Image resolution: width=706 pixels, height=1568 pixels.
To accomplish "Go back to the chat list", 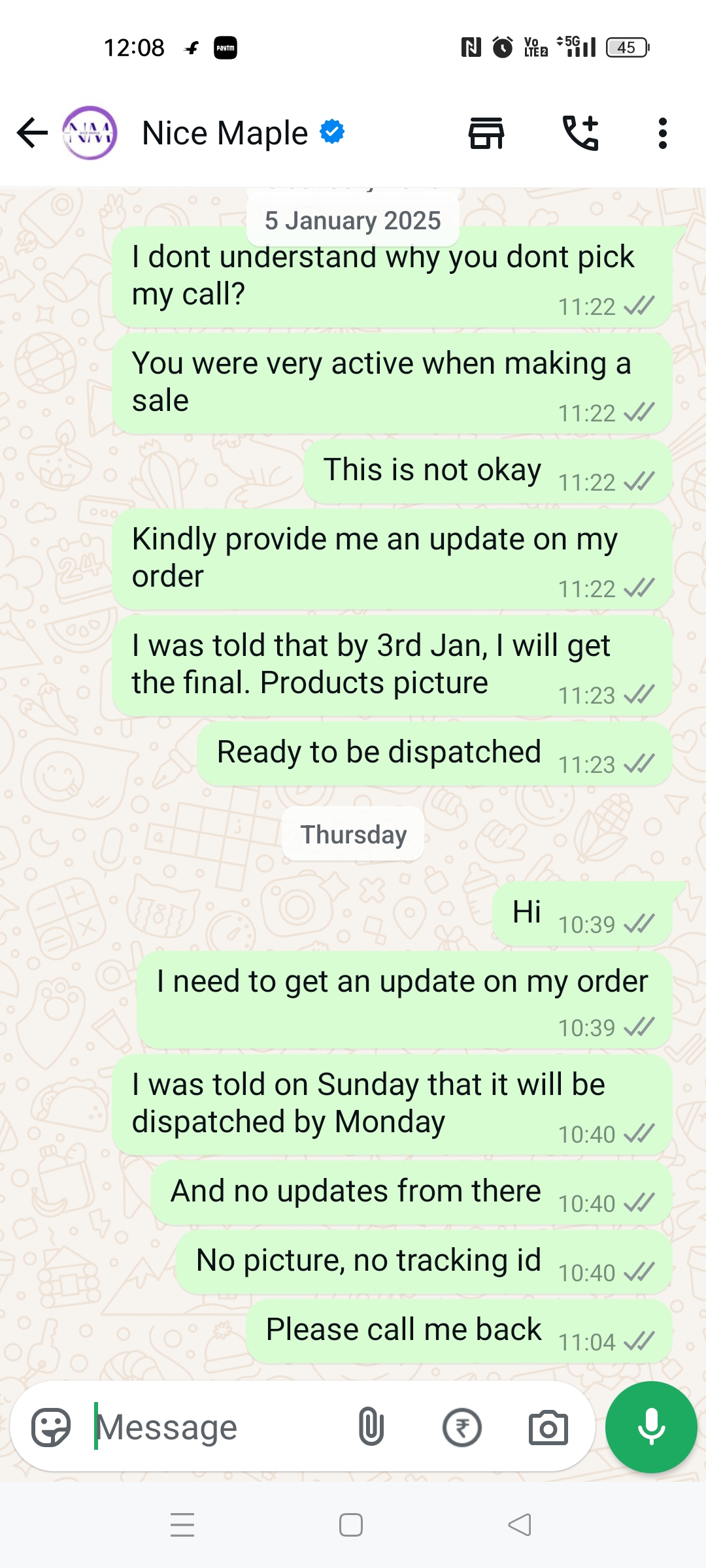I will 32,133.
